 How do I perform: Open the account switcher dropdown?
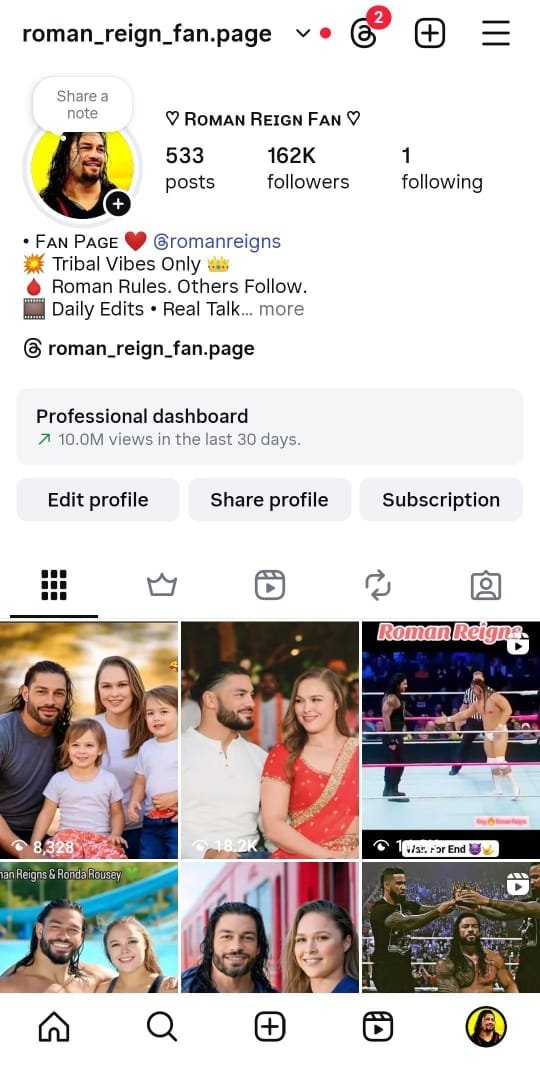(x=303, y=33)
